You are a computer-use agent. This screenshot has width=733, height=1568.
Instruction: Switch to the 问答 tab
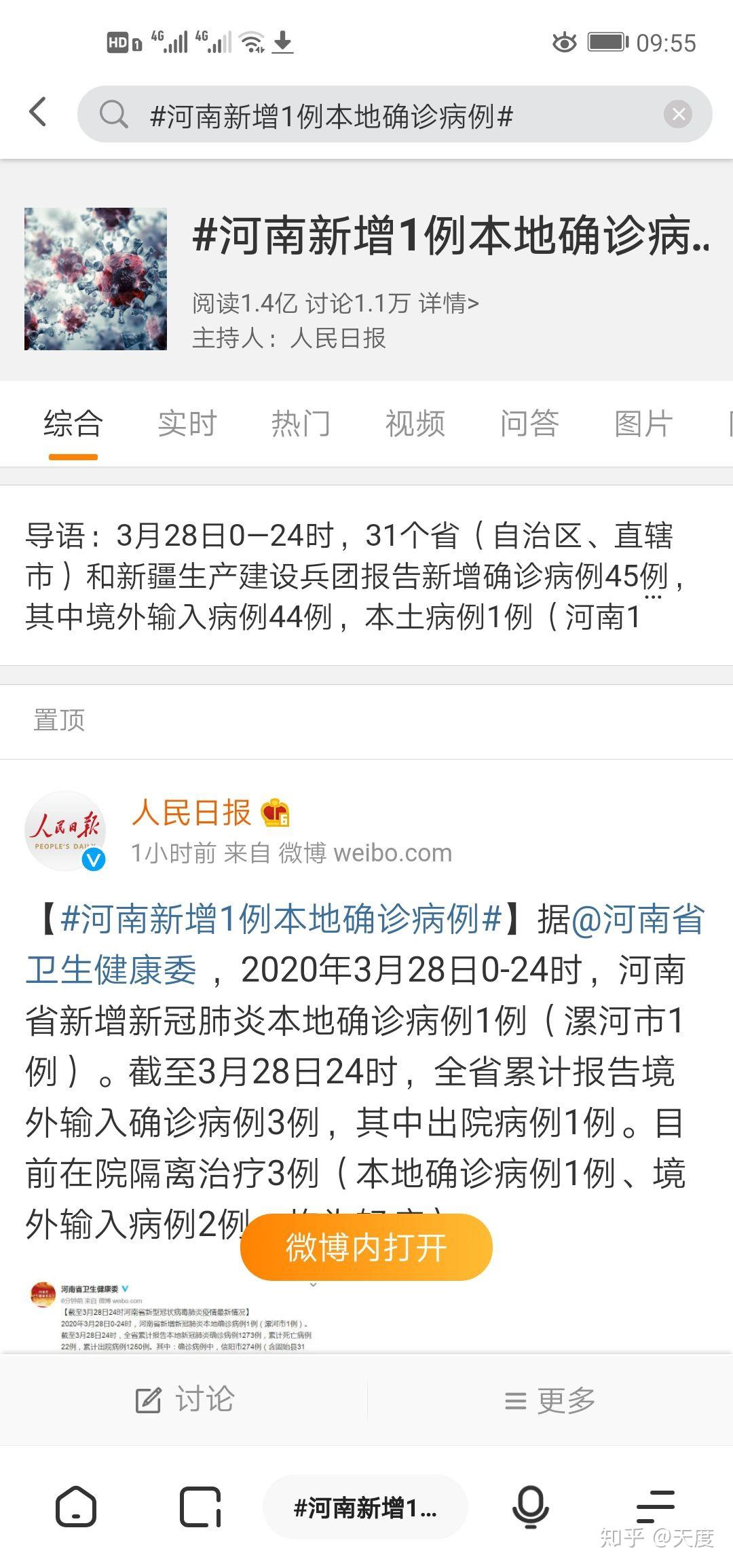[x=529, y=424]
